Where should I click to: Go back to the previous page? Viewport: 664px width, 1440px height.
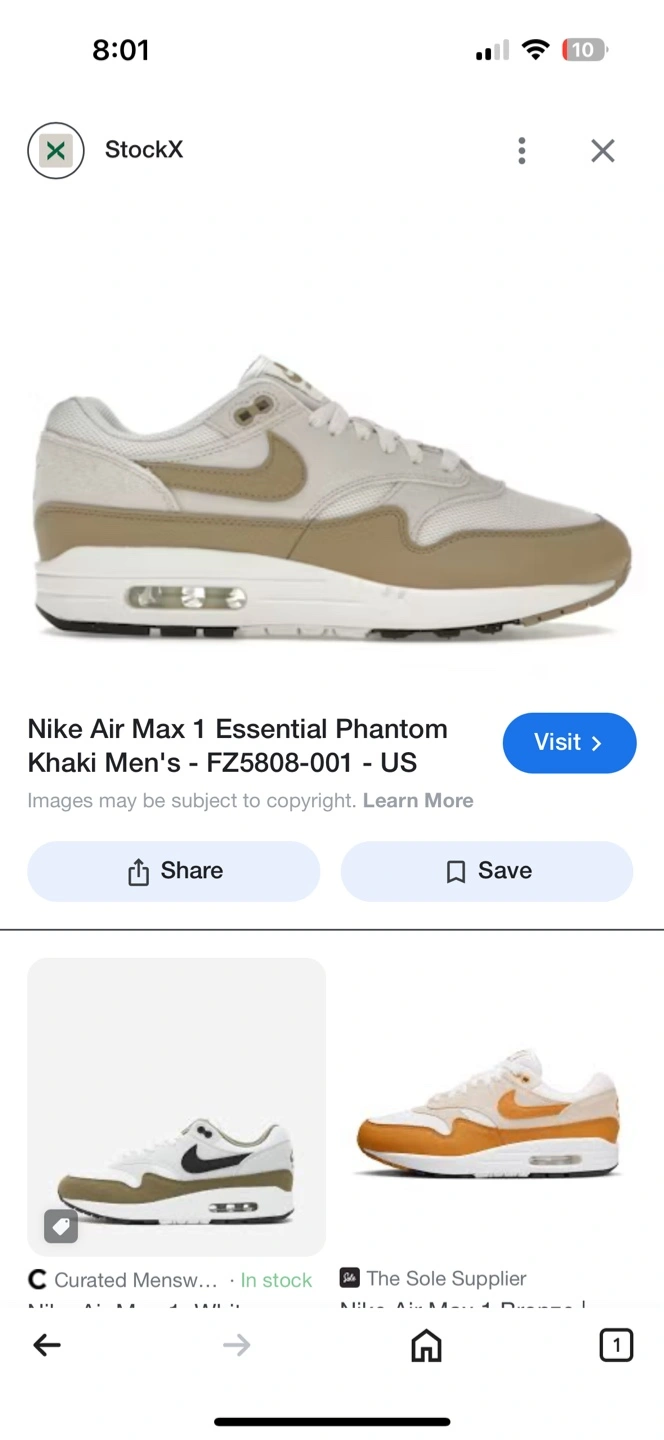(47, 1345)
